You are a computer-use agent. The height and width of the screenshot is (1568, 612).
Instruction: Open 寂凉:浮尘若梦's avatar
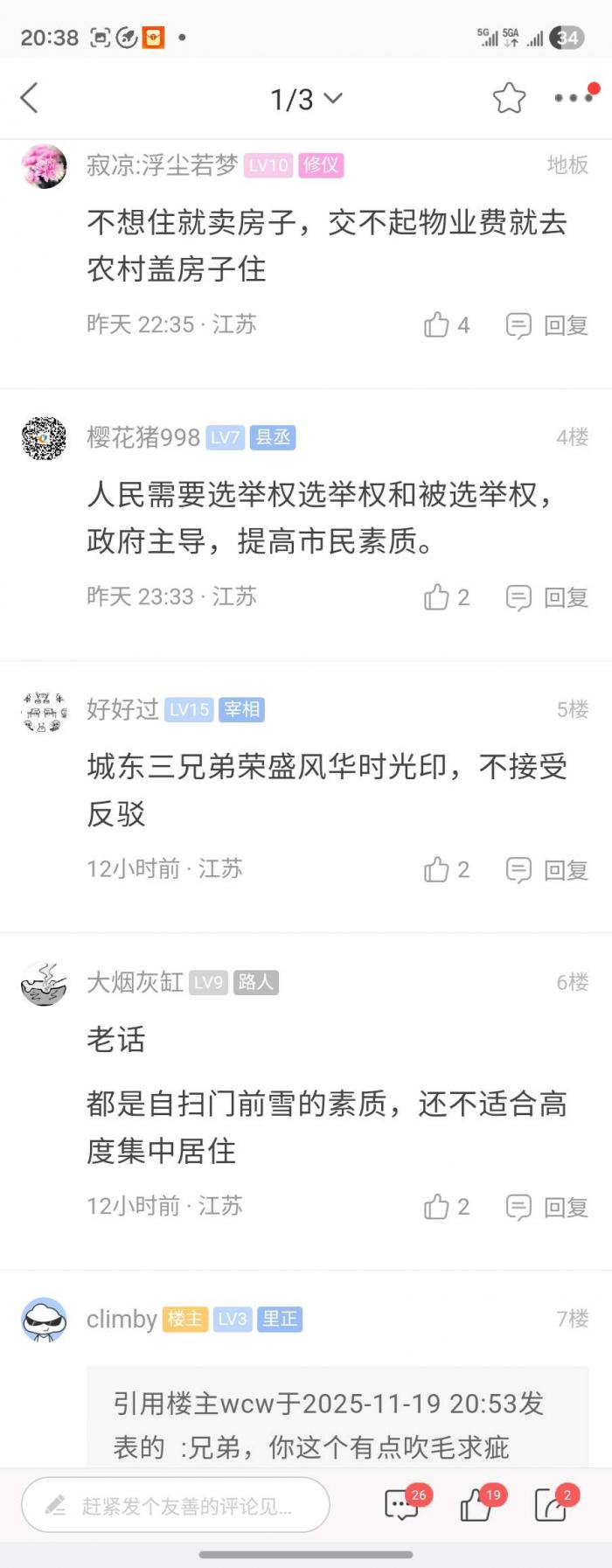coord(44,166)
